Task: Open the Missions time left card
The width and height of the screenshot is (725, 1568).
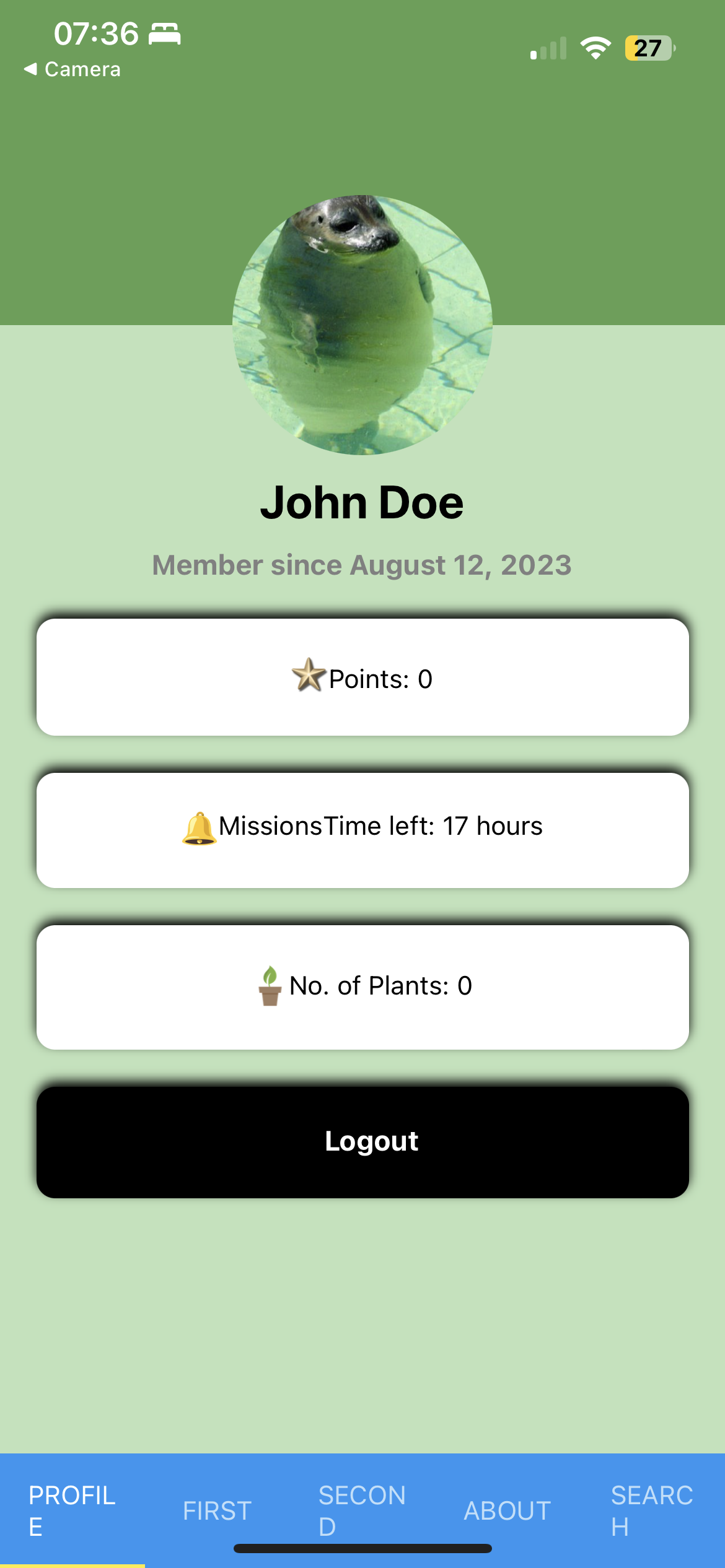Action: point(362,825)
